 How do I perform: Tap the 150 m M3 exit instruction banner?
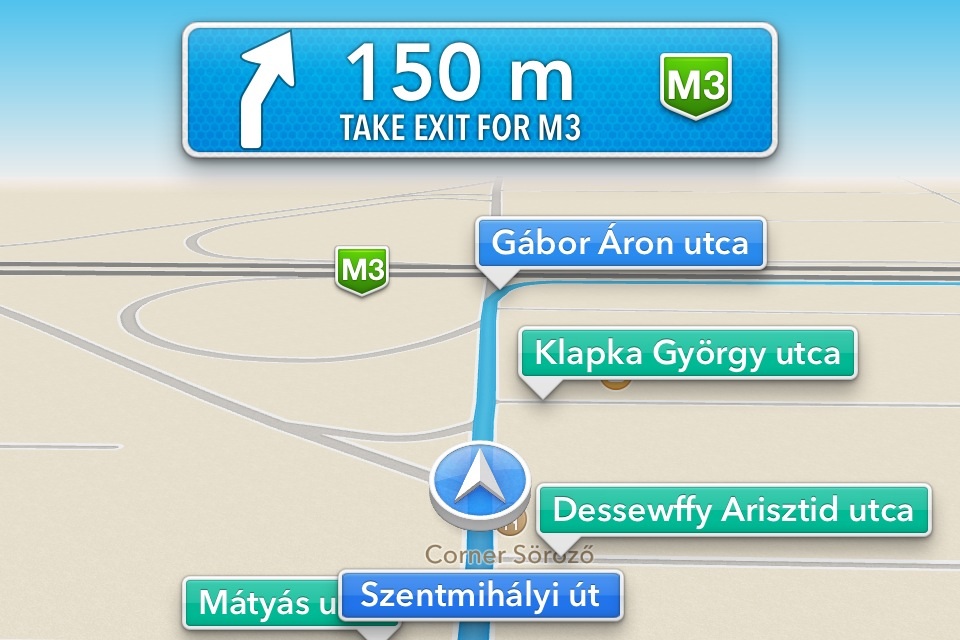point(480,90)
